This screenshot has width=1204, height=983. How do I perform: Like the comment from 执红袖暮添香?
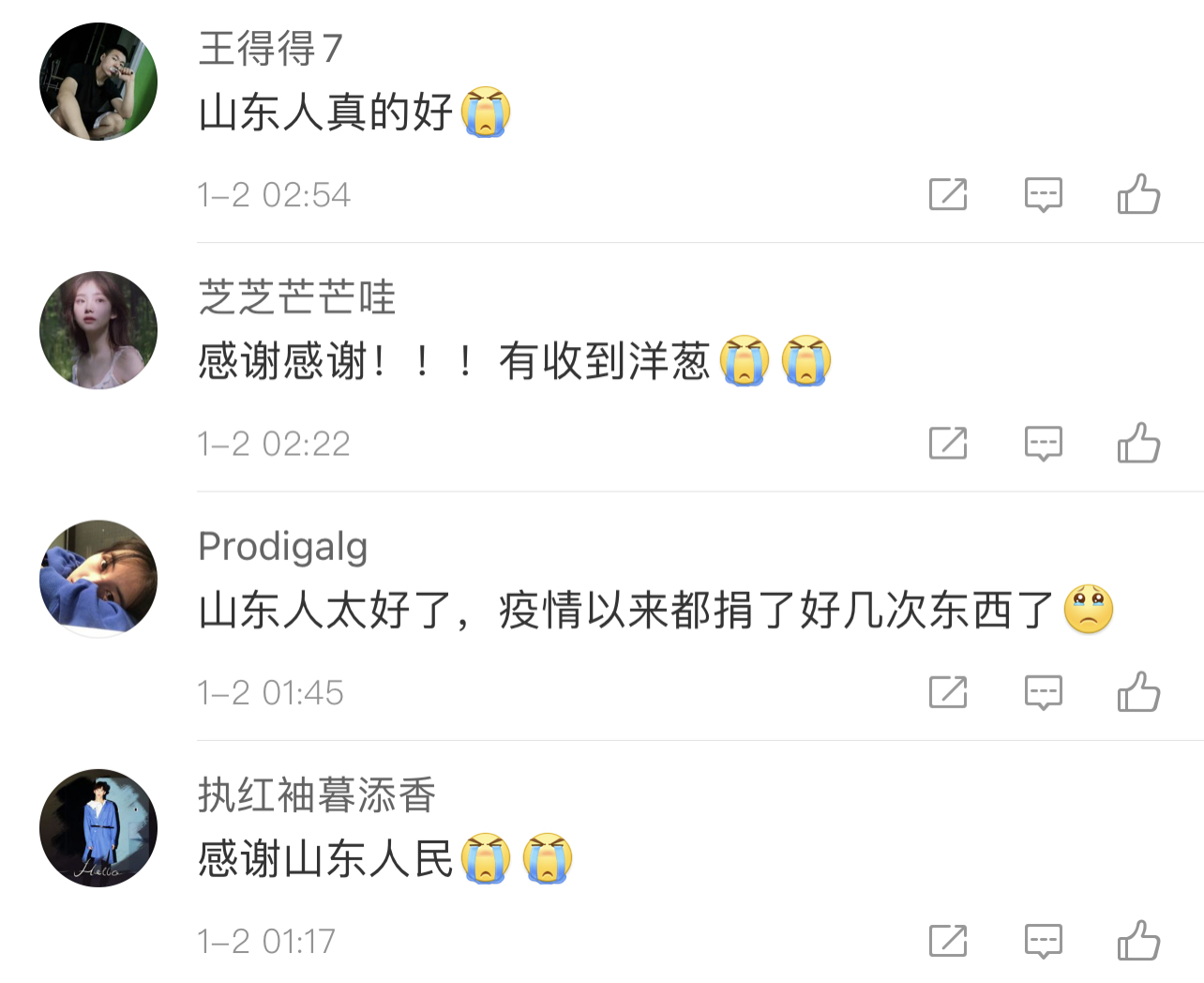(x=1138, y=941)
